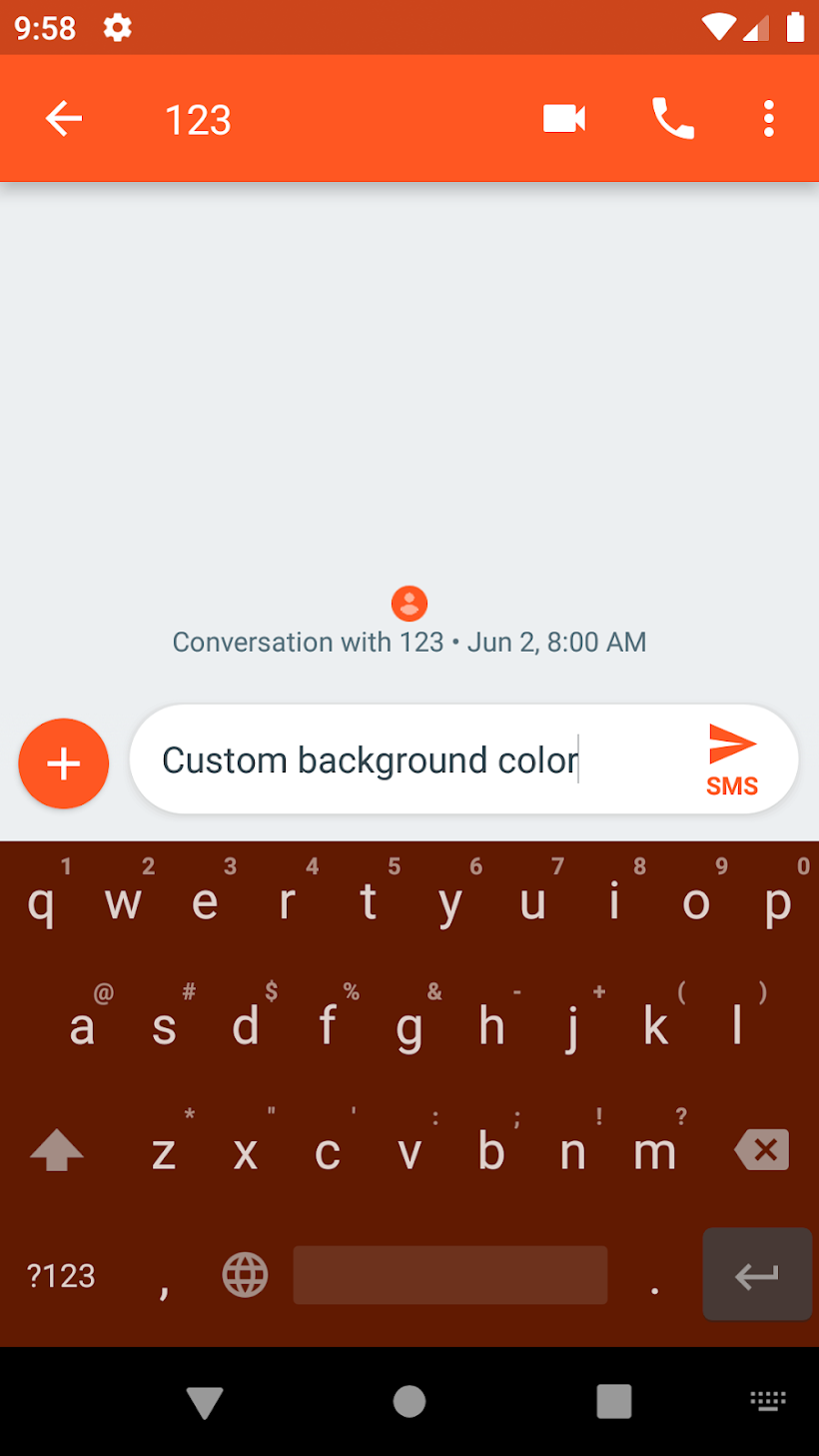Tap the Recents square navigation button
The width and height of the screenshot is (819, 1456).
612,1401
